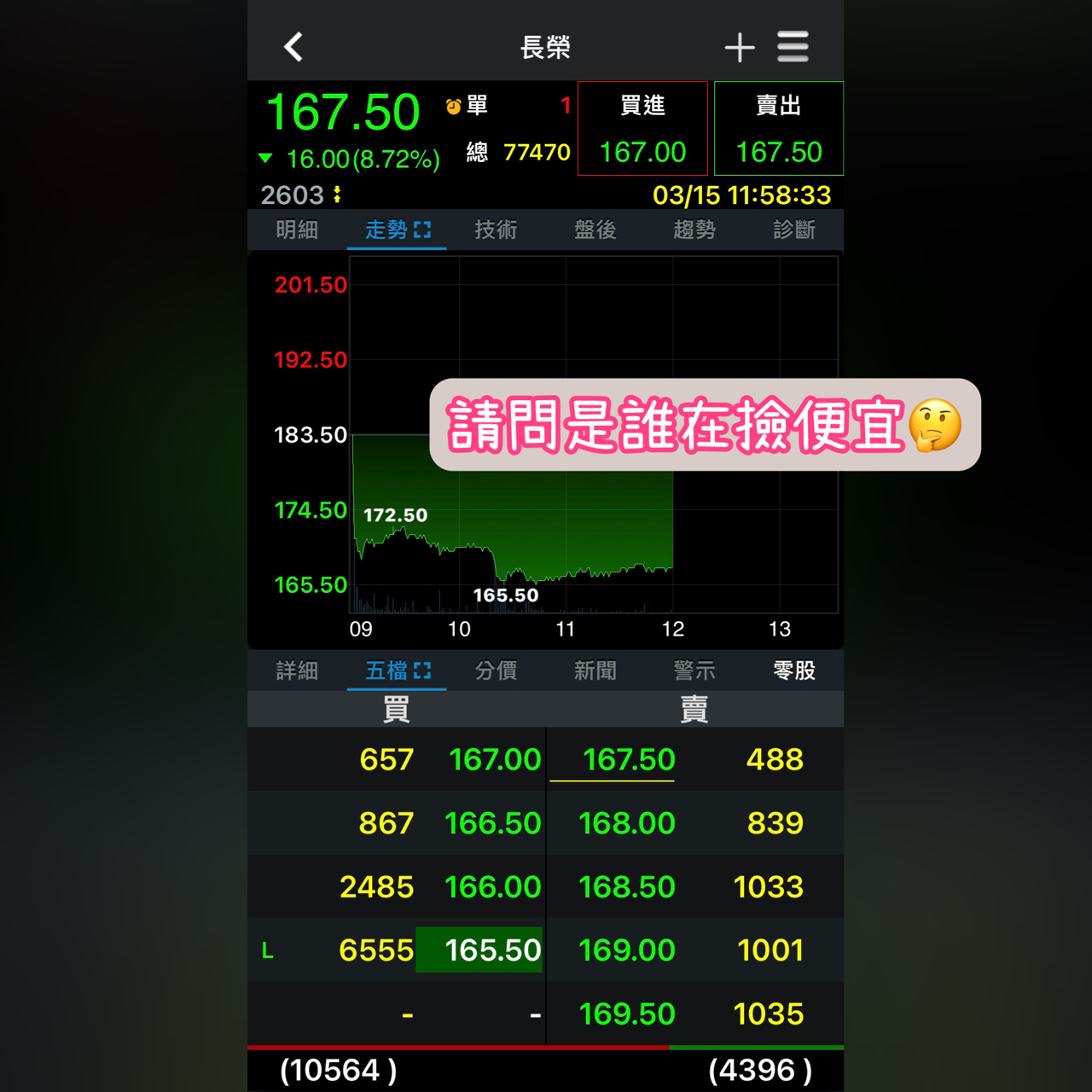This screenshot has width=1092, height=1092.
Task: Open the 警示 tab
Action: click(x=694, y=671)
